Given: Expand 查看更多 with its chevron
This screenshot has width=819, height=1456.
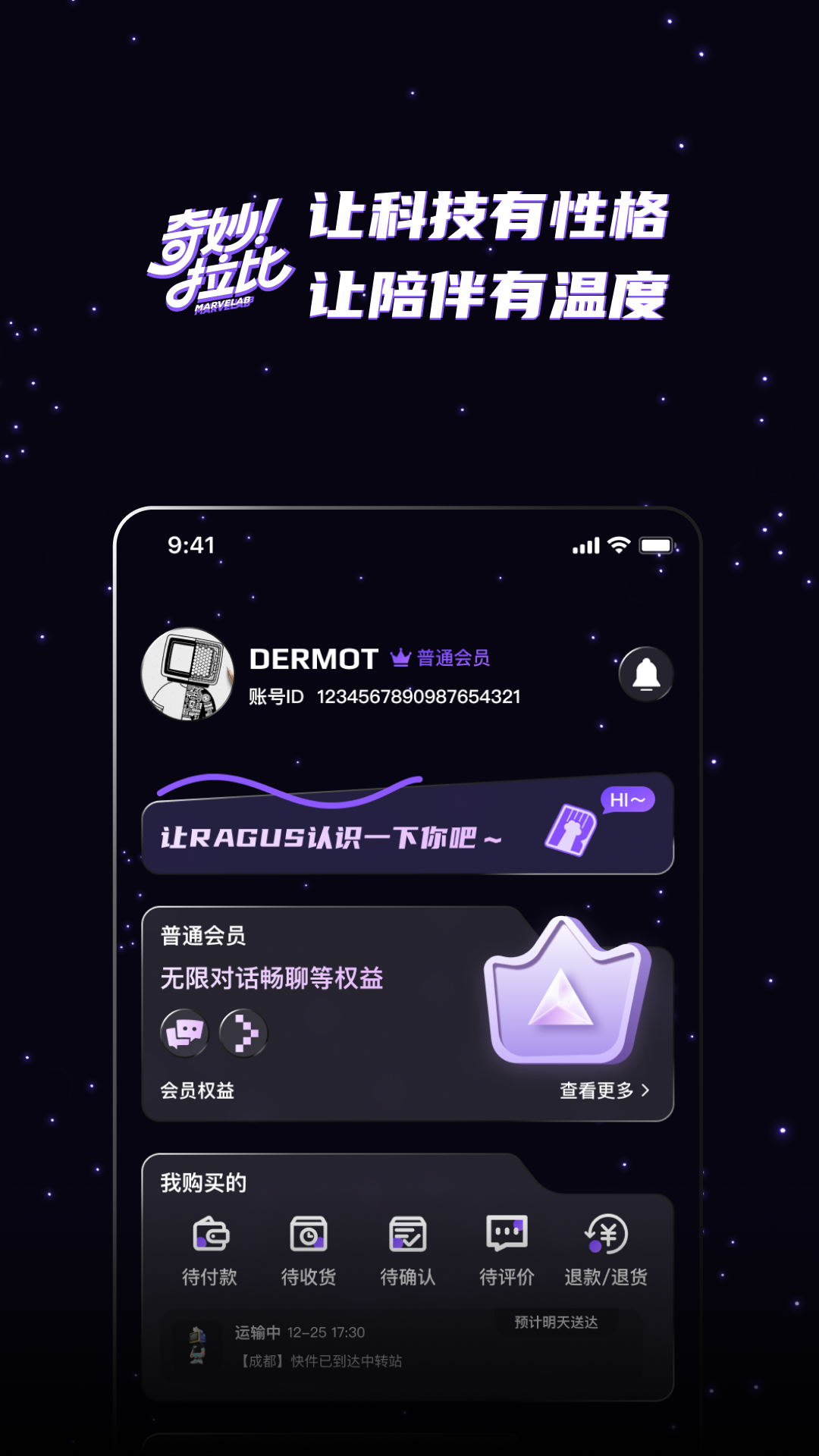Looking at the screenshot, I should (x=601, y=1088).
